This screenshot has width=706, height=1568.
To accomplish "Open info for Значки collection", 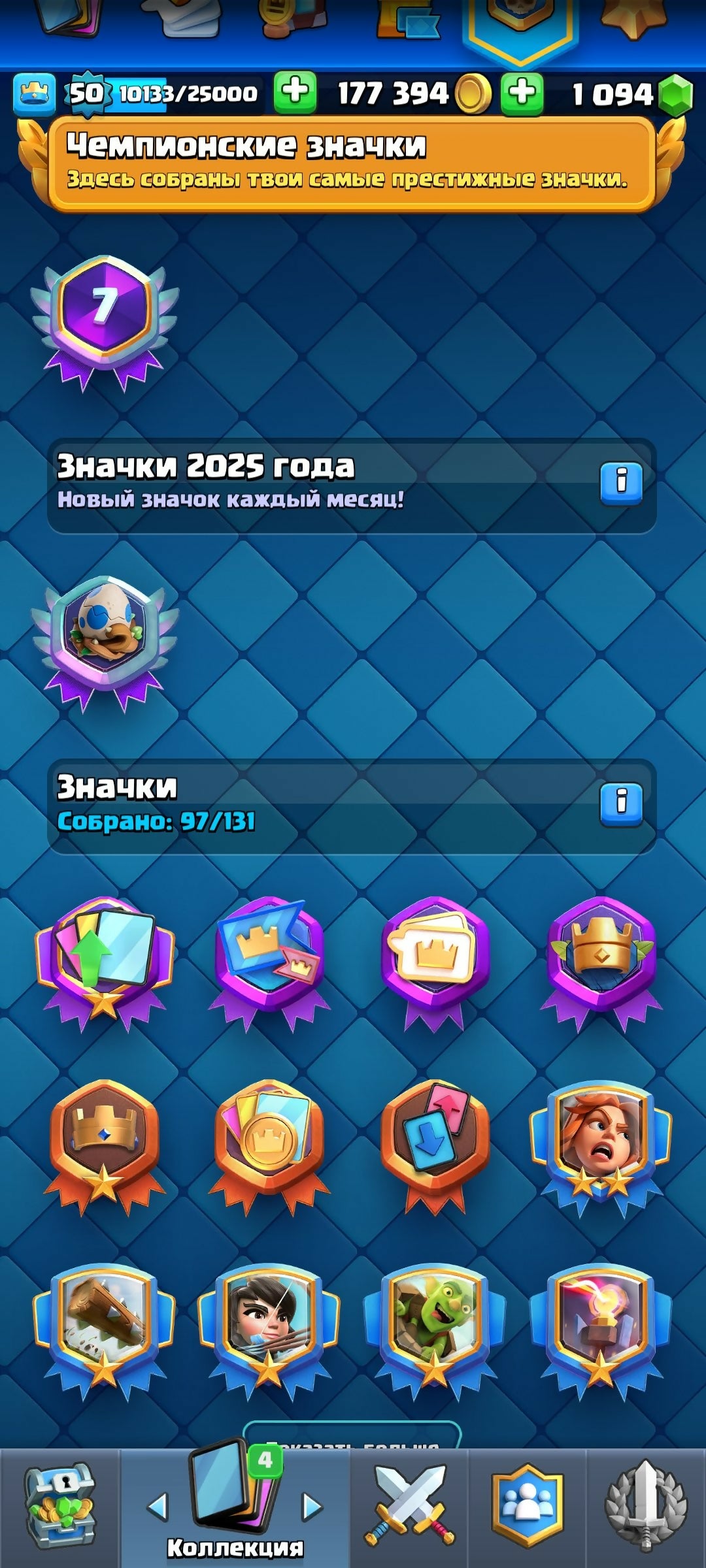I will click(621, 803).
